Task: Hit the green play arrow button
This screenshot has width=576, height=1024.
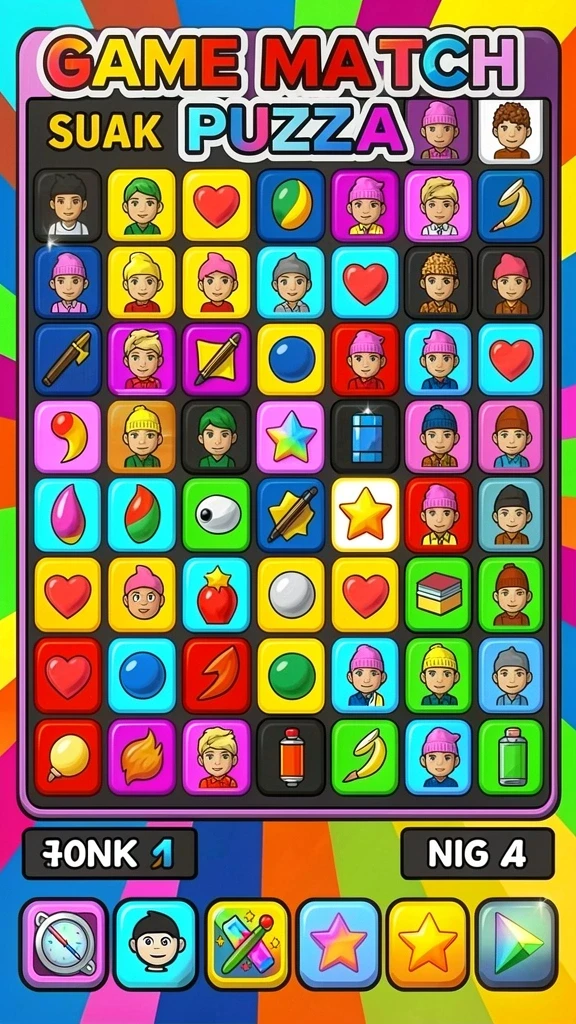Action: pos(517,944)
